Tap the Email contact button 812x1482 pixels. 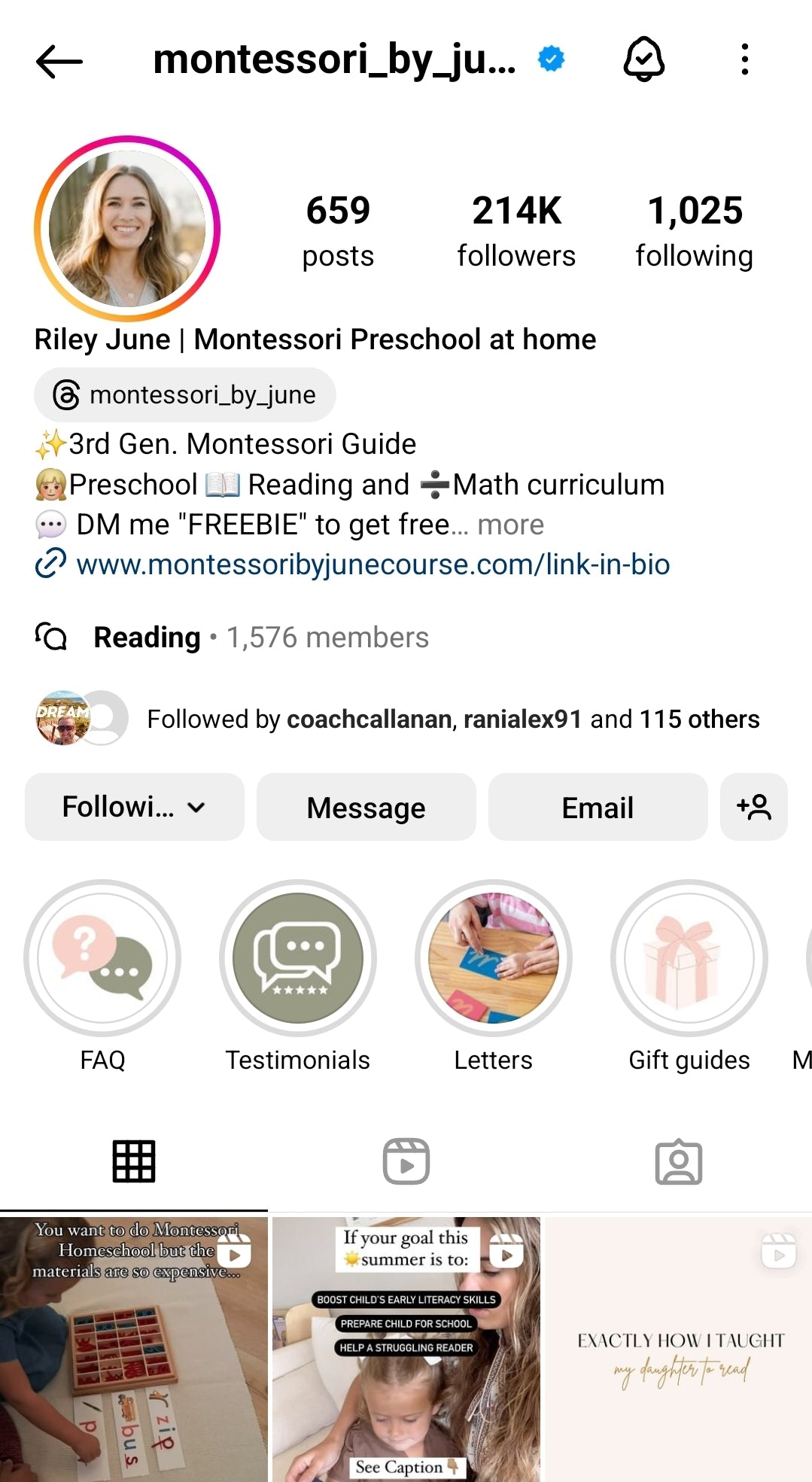[x=598, y=807]
